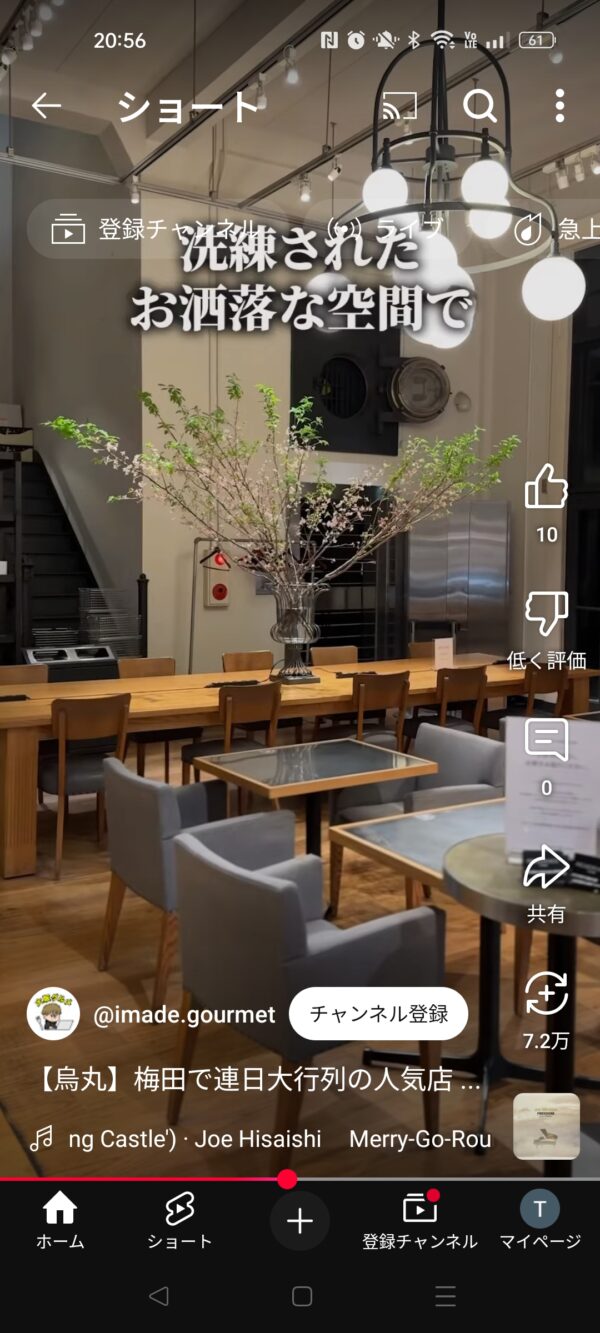Select the ライブ chip
Screen dimensions: 600x1333
click(385, 229)
